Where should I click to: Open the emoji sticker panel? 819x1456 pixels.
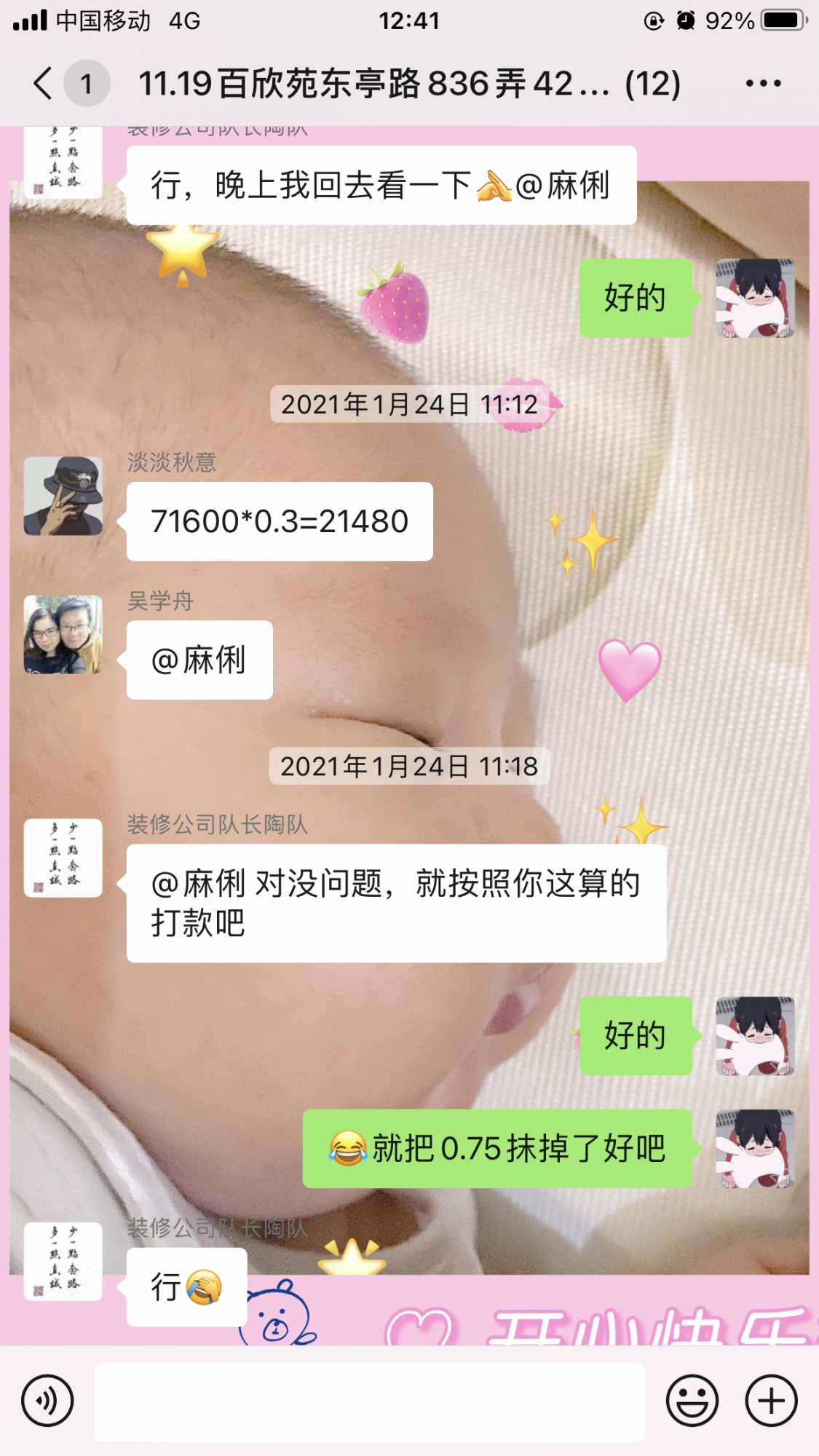pyautogui.click(x=692, y=1401)
